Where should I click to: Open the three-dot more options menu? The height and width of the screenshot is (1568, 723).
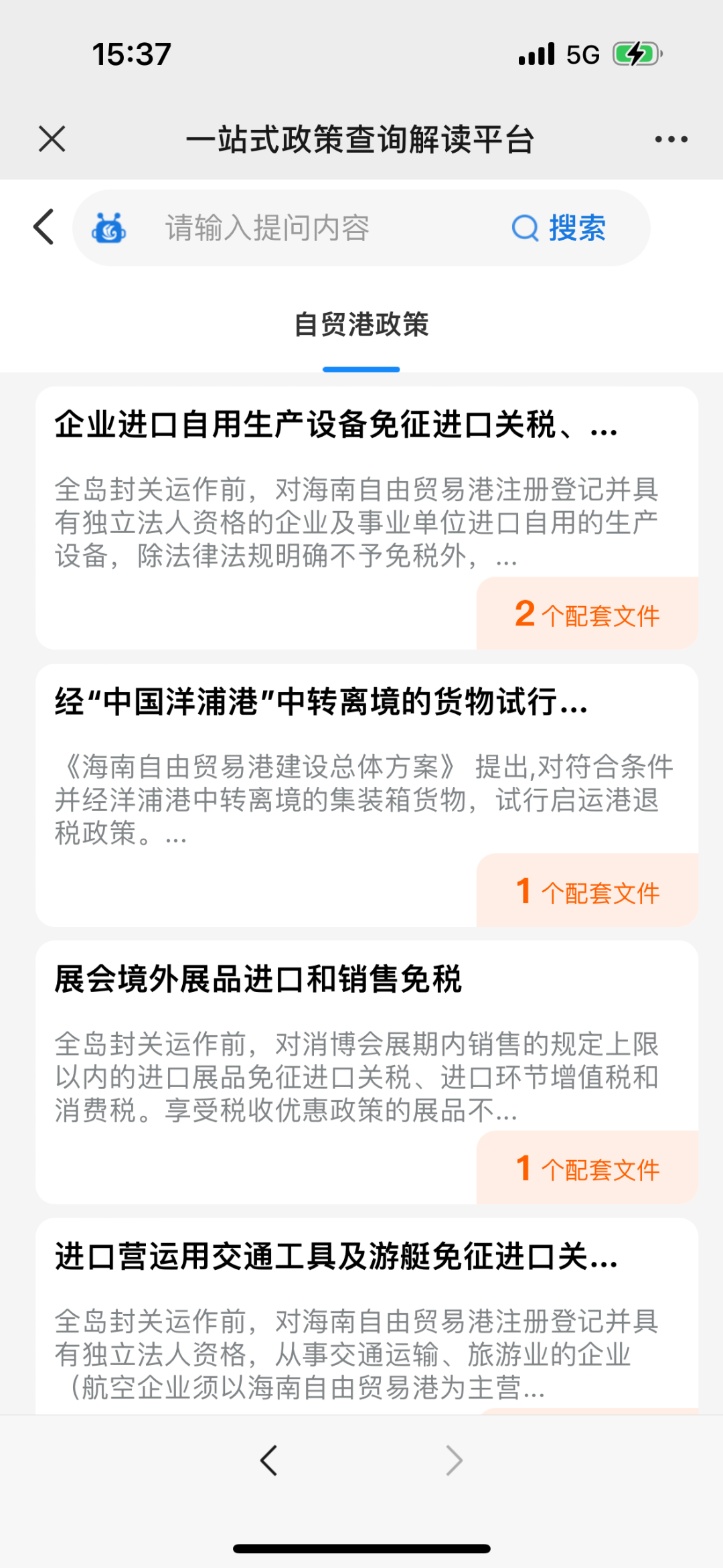pyautogui.click(x=671, y=139)
